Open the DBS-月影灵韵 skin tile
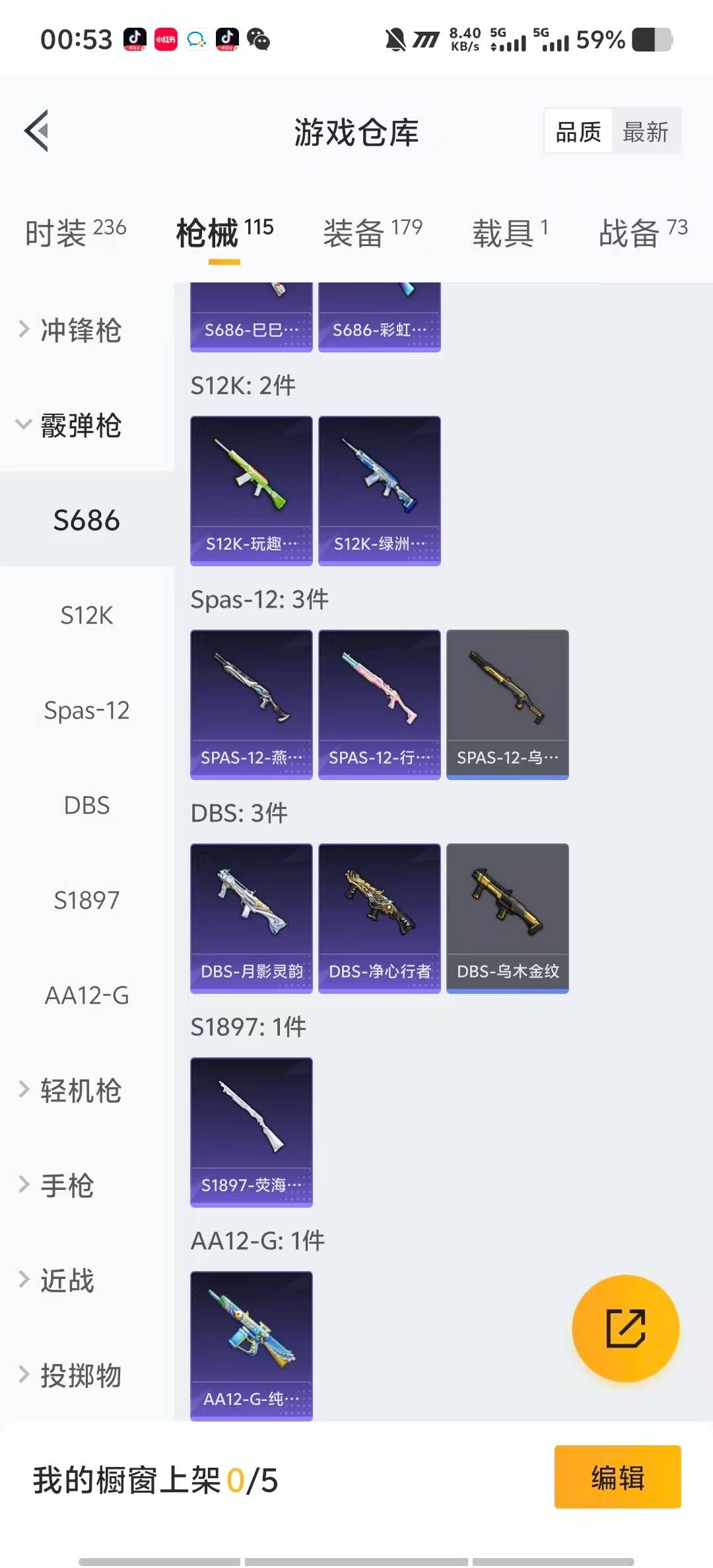 coord(251,918)
